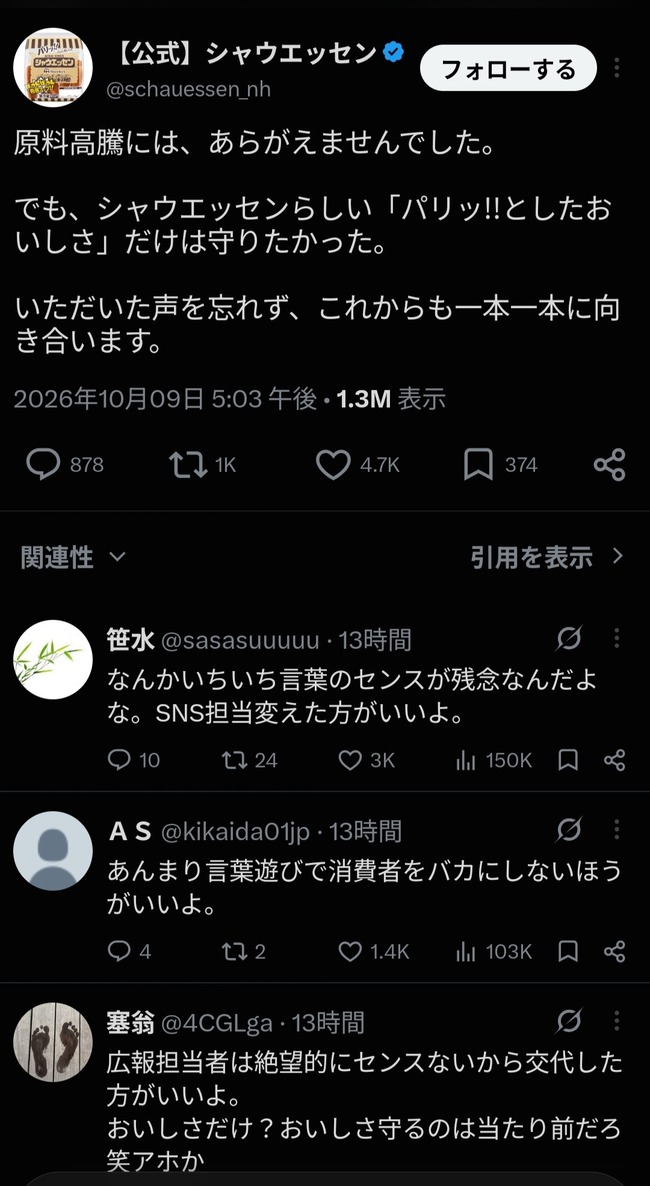Open 塞翁's profile avatar
650x1186 pixels.
coord(53,1042)
